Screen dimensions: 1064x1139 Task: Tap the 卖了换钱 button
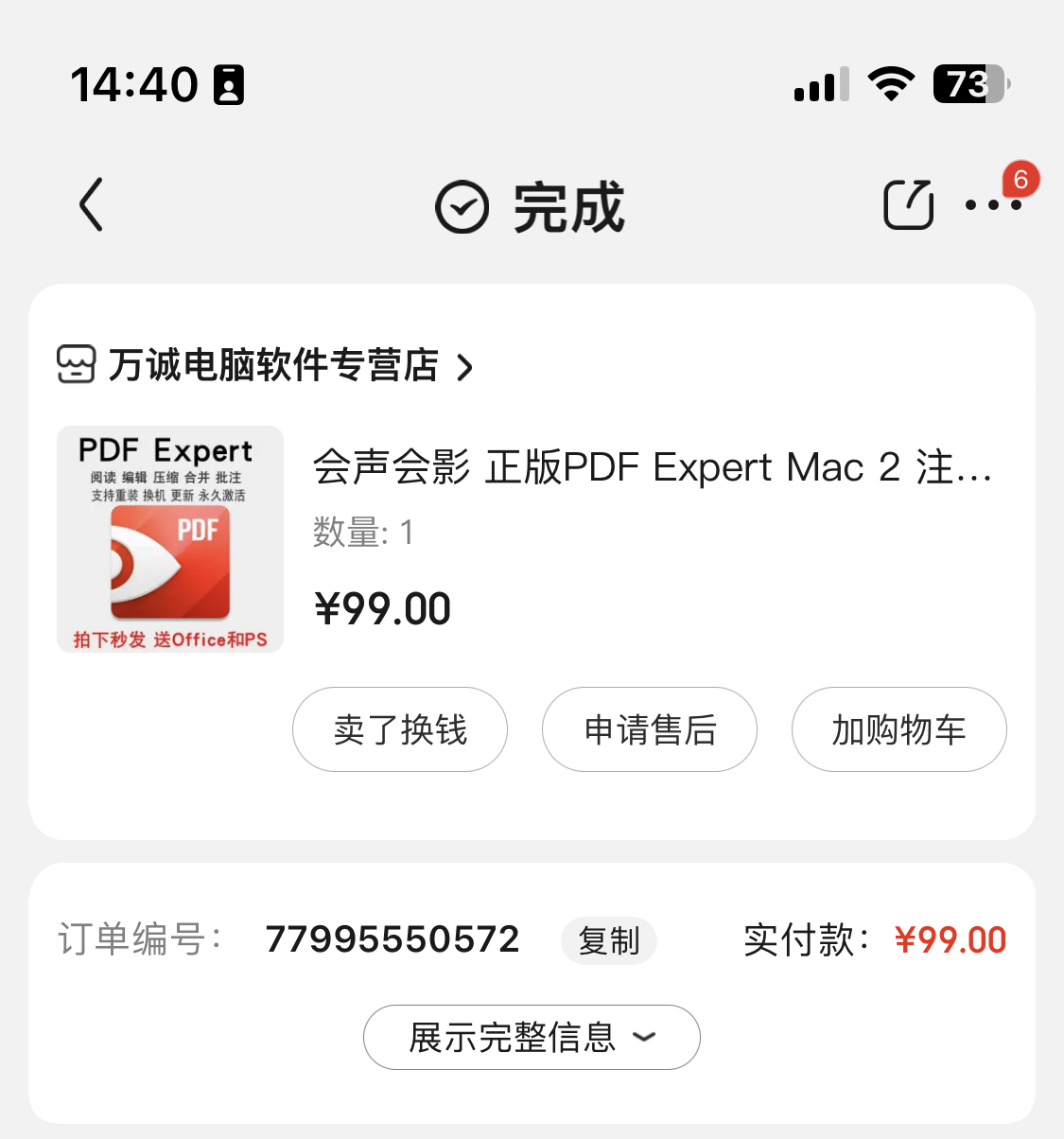click(x=400, y=729)
